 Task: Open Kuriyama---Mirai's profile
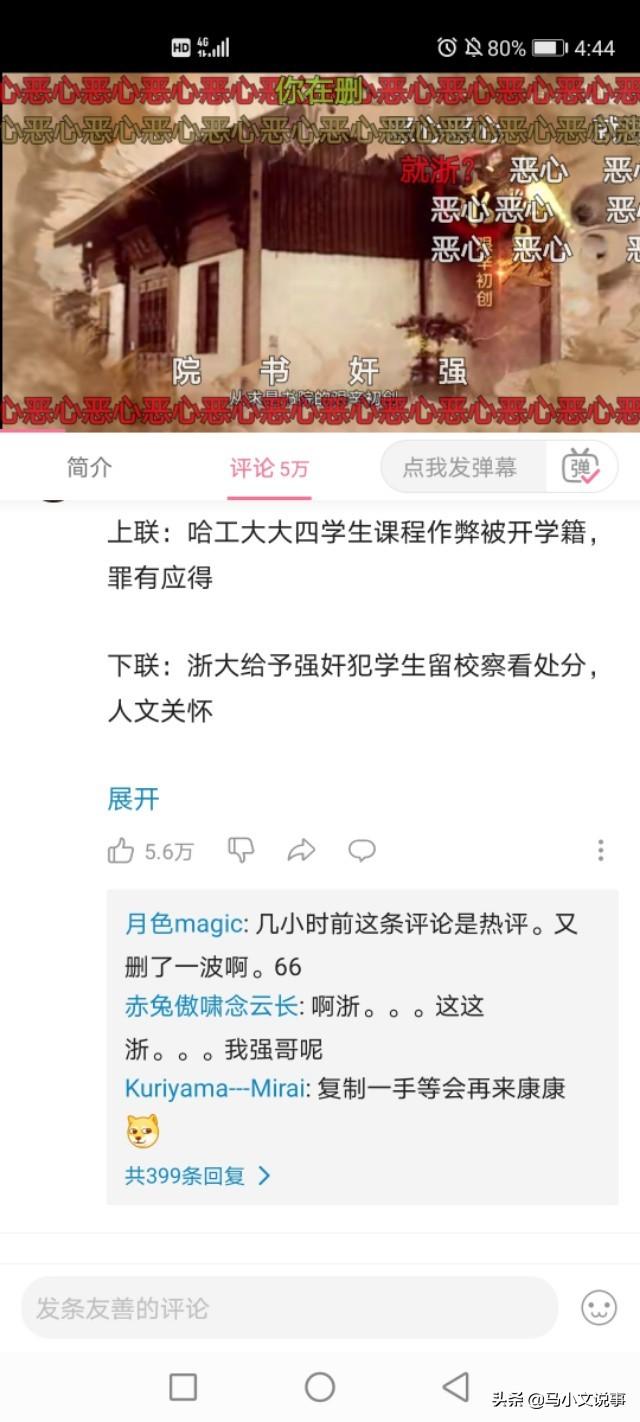click(217, 1088)
